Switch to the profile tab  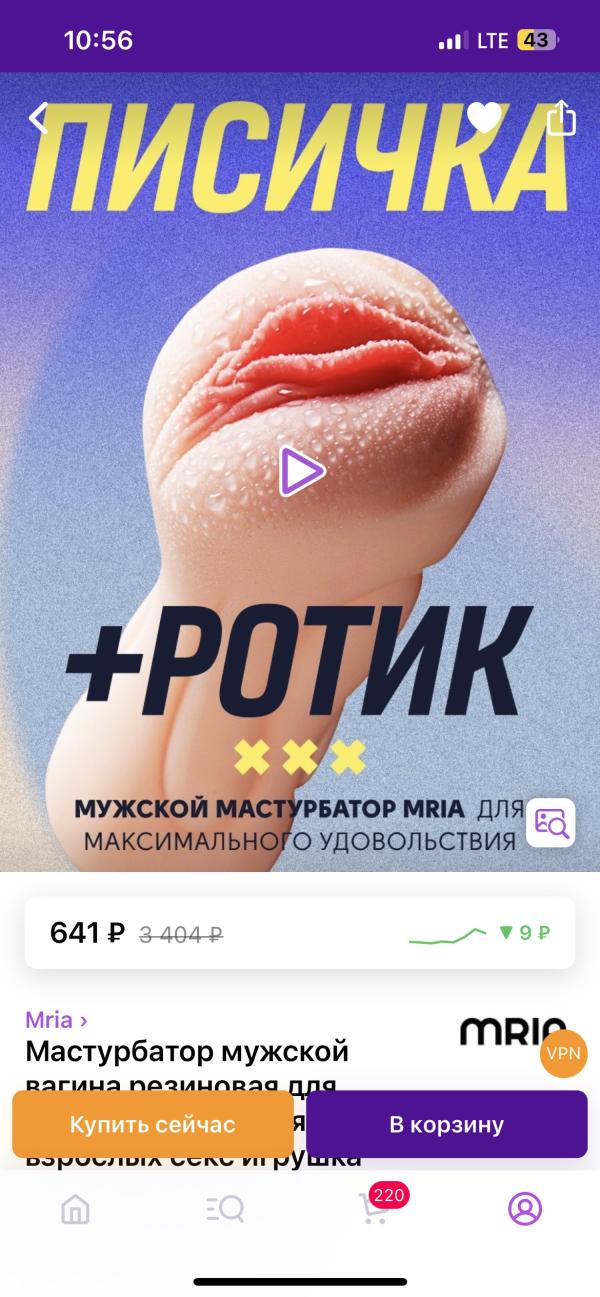pos(525,1209)
